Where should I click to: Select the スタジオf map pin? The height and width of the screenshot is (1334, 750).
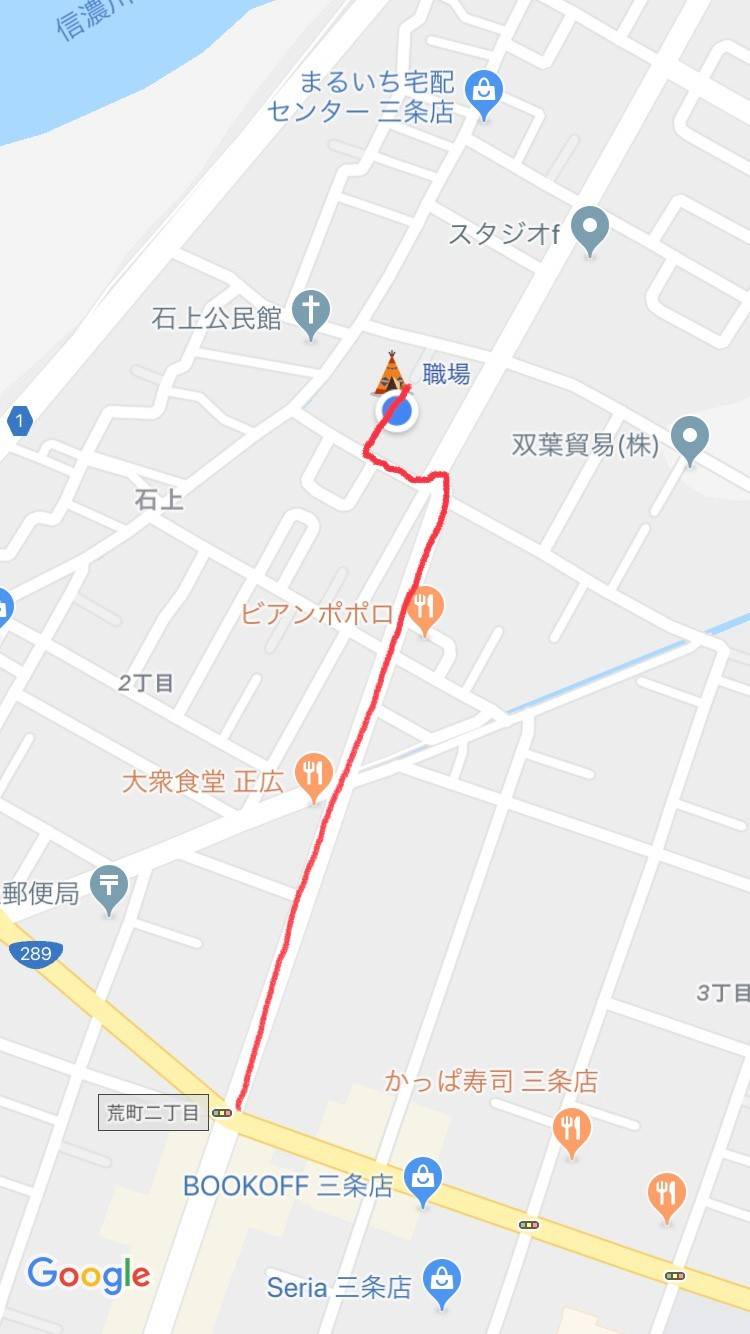coord(591,231)
